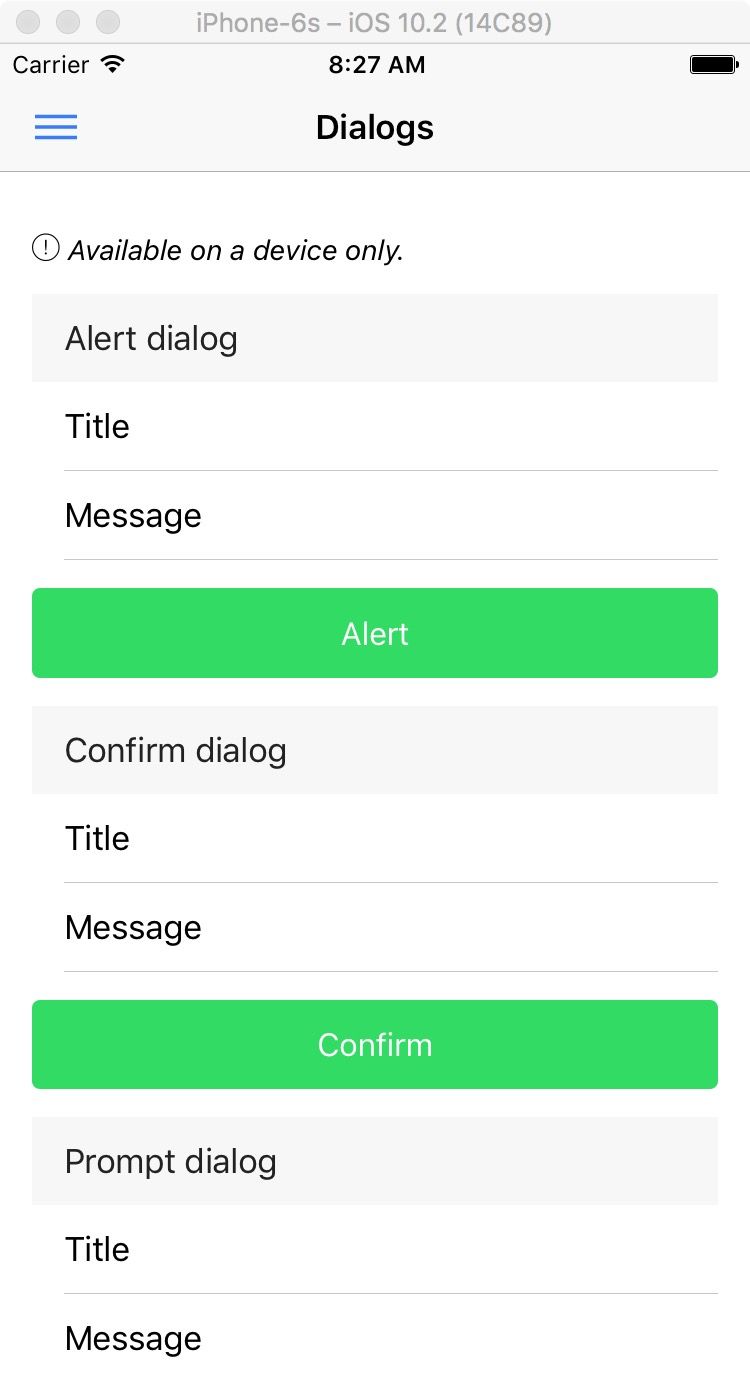This screenshot has height=1378, width=750.
Task: Select the Title field under Confirm dialog
Action: tap(391, 839)
